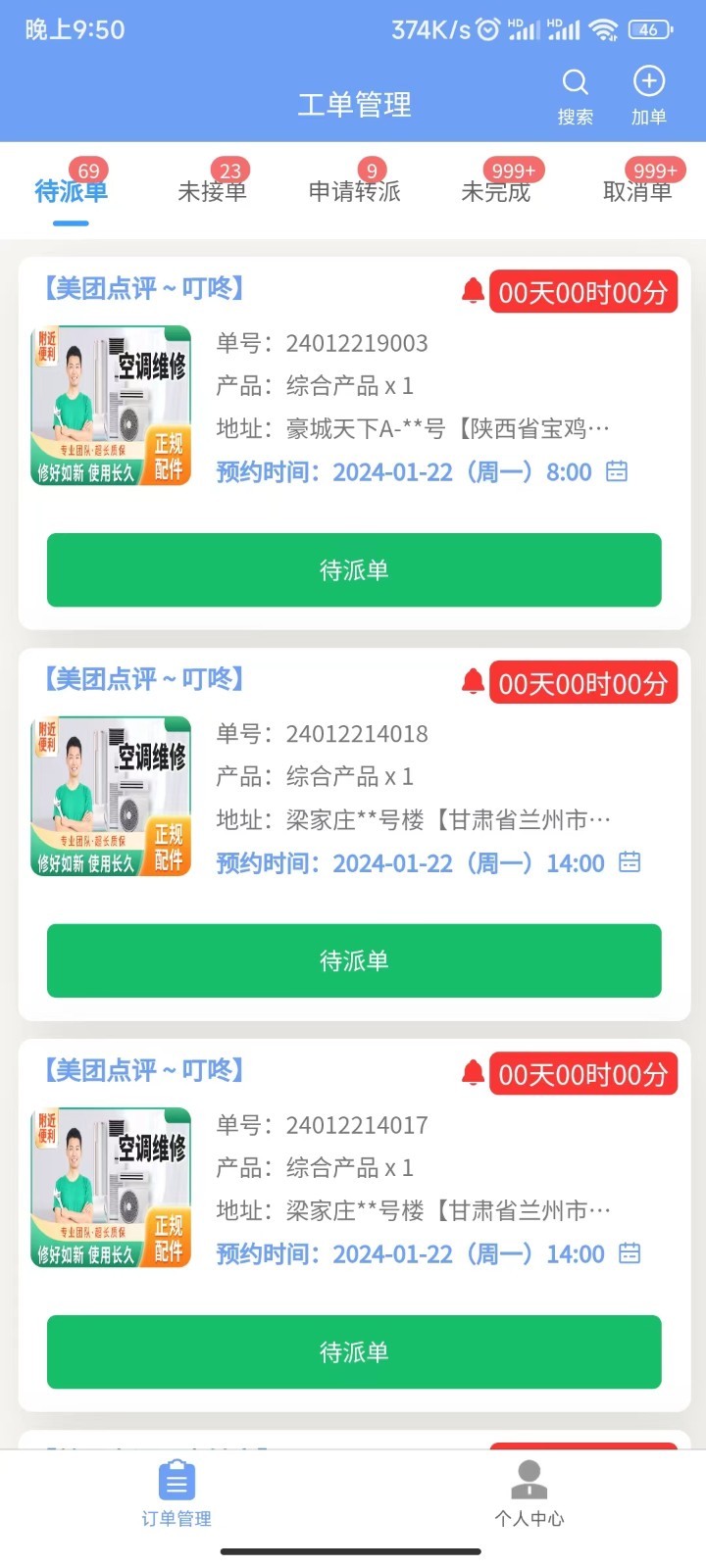Screen dimensions: 706x1568
Task: Tap 待派单 button for order 24012219003
Action: tap(354, 570)
